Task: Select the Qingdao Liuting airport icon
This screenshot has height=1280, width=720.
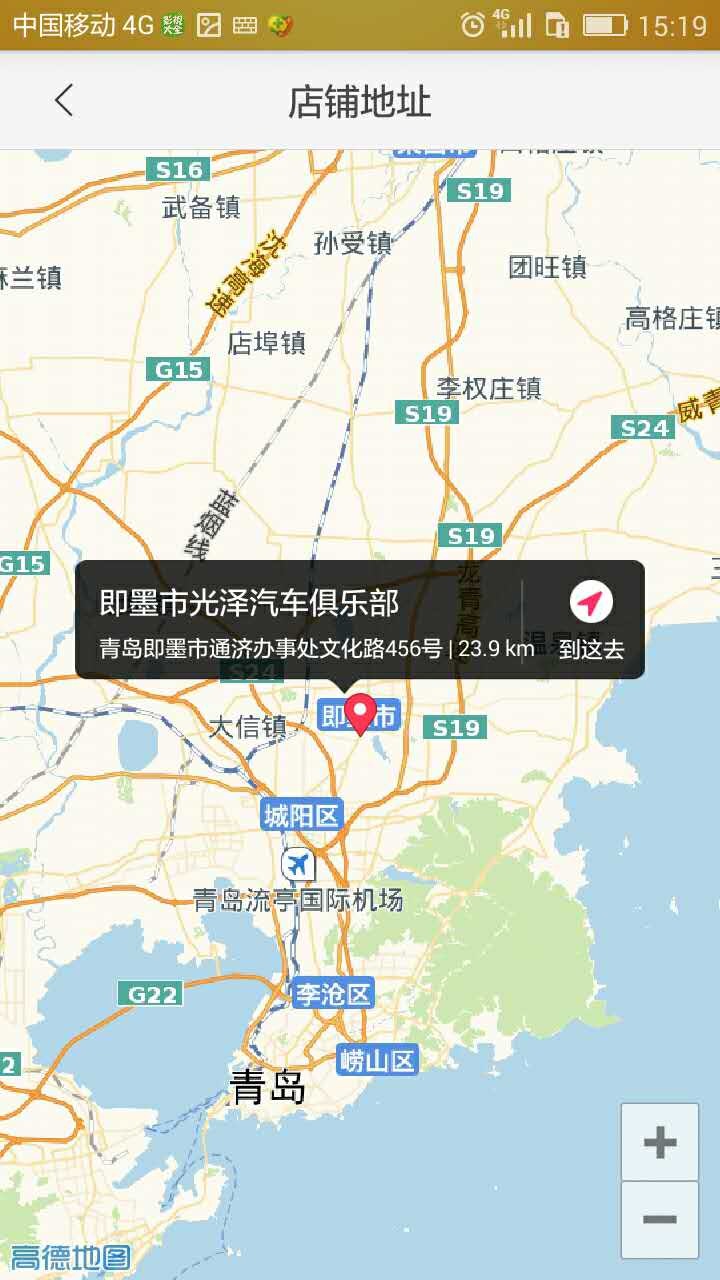Action: tap(298, 864)
